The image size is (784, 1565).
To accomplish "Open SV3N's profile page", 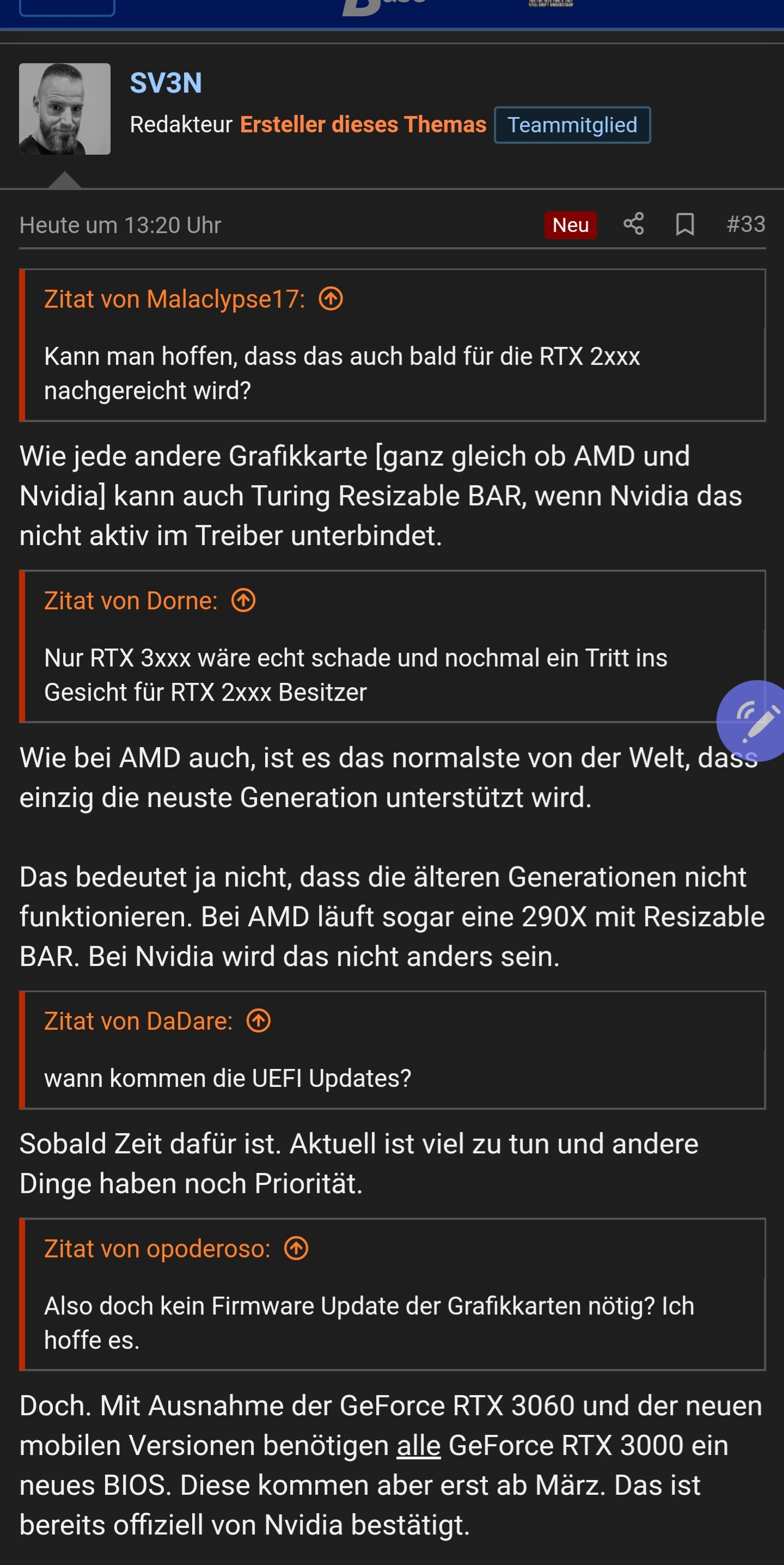I will pyautogui.click(x=167, y=83).
